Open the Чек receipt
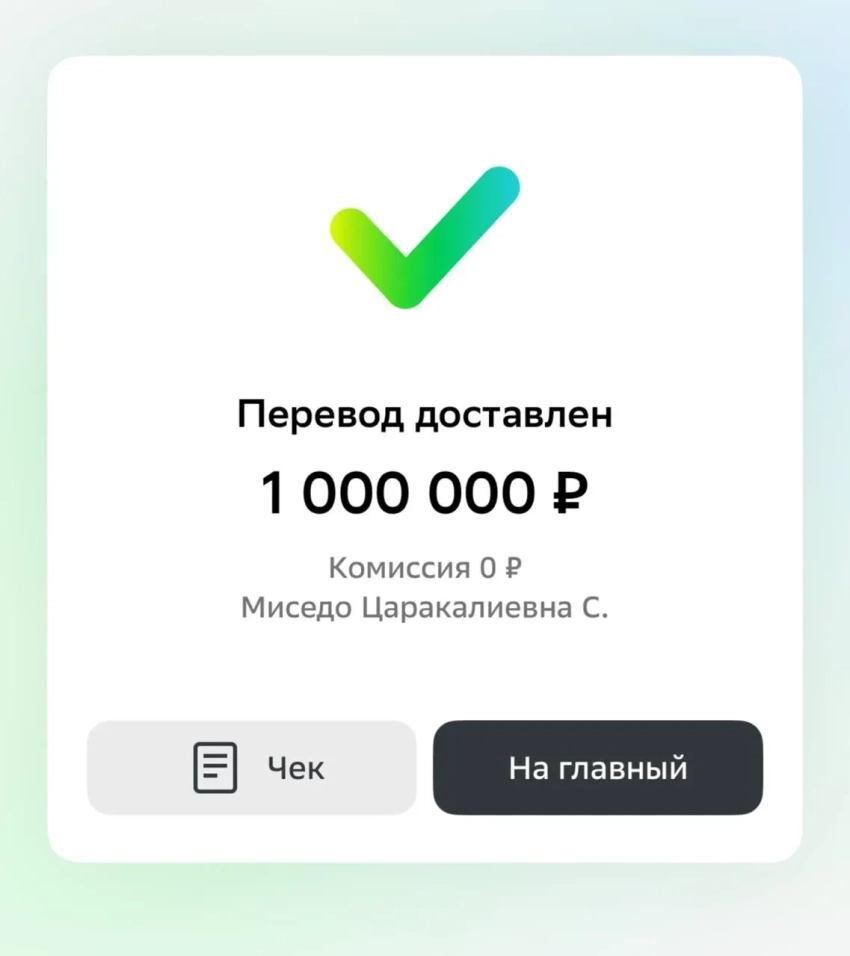 251,768
